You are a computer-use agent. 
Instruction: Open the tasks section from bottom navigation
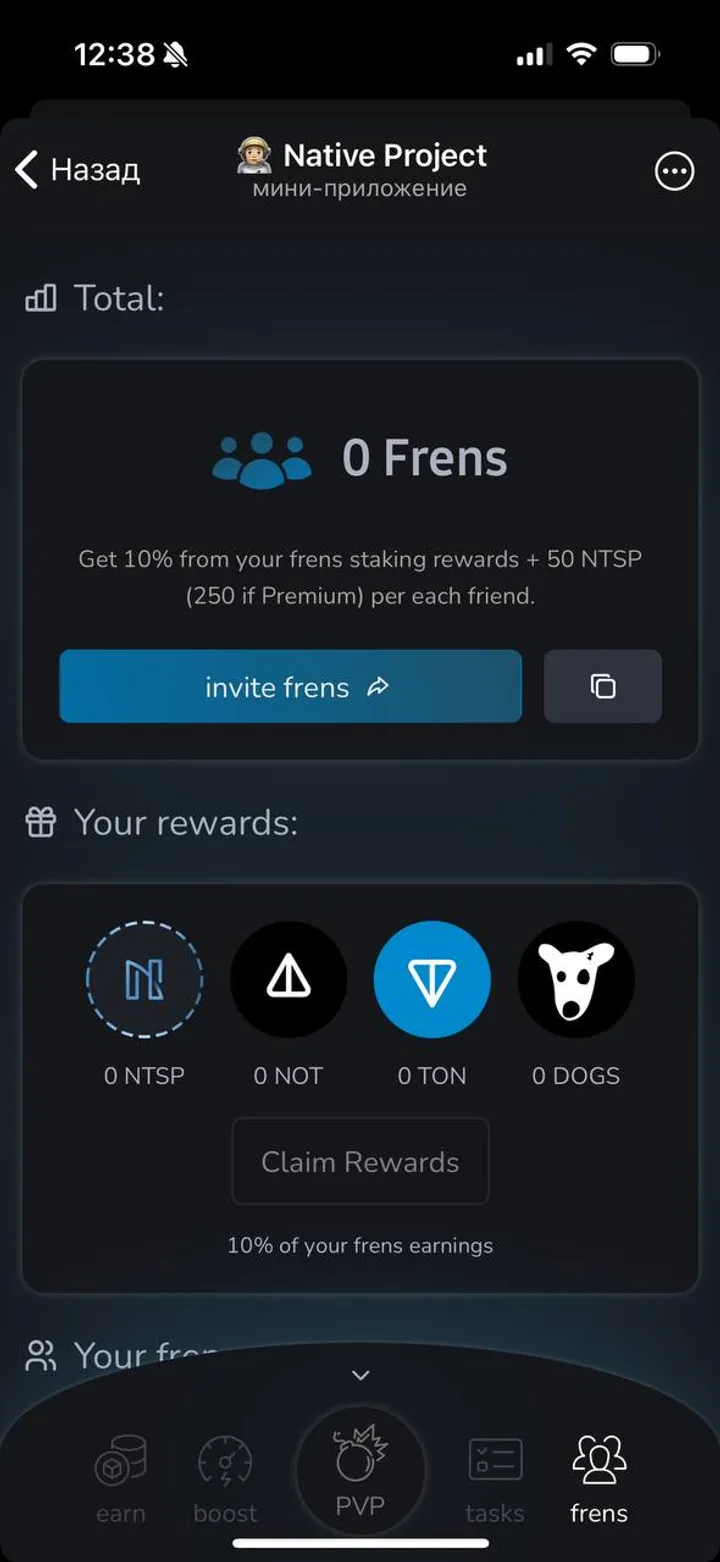(495, 1470)
